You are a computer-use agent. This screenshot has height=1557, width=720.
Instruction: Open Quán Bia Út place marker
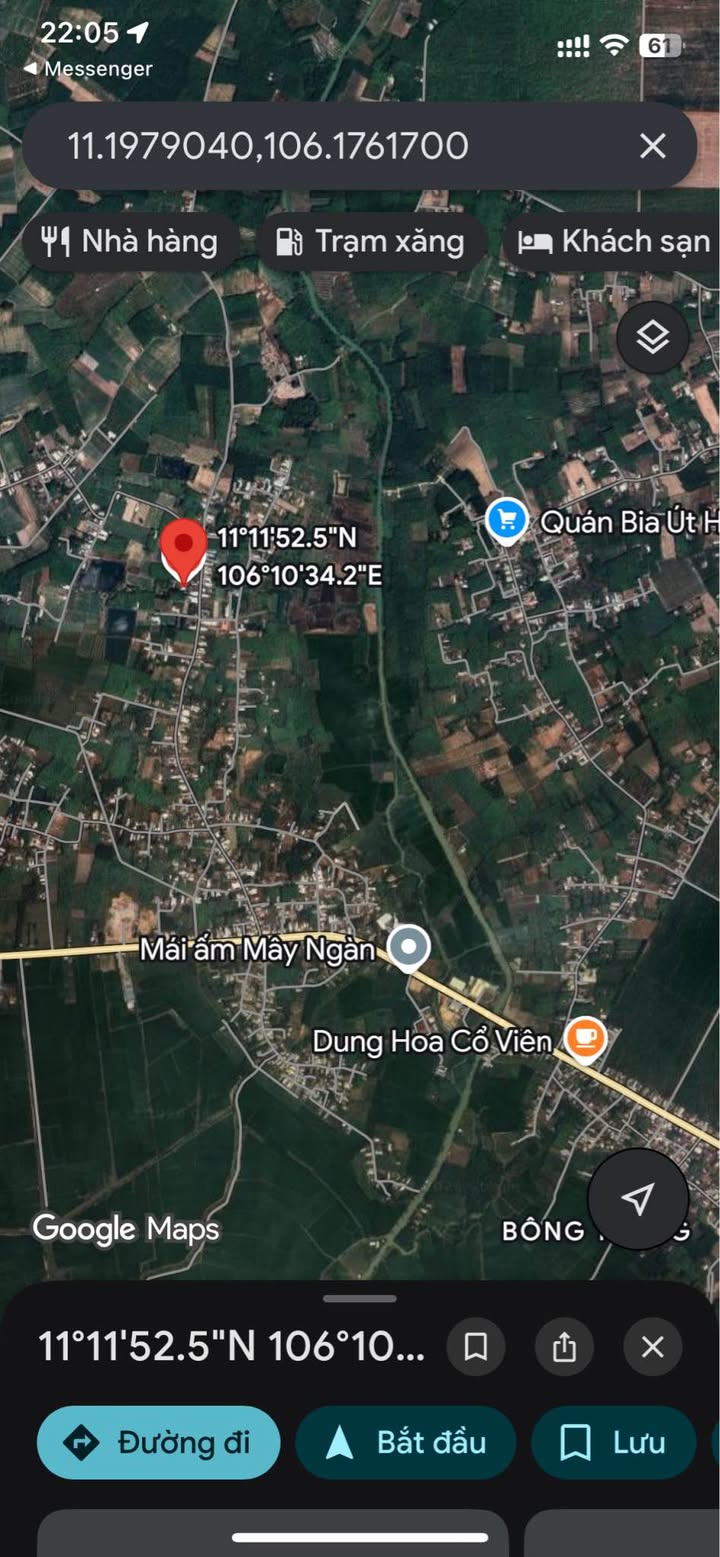click(507, 521)
